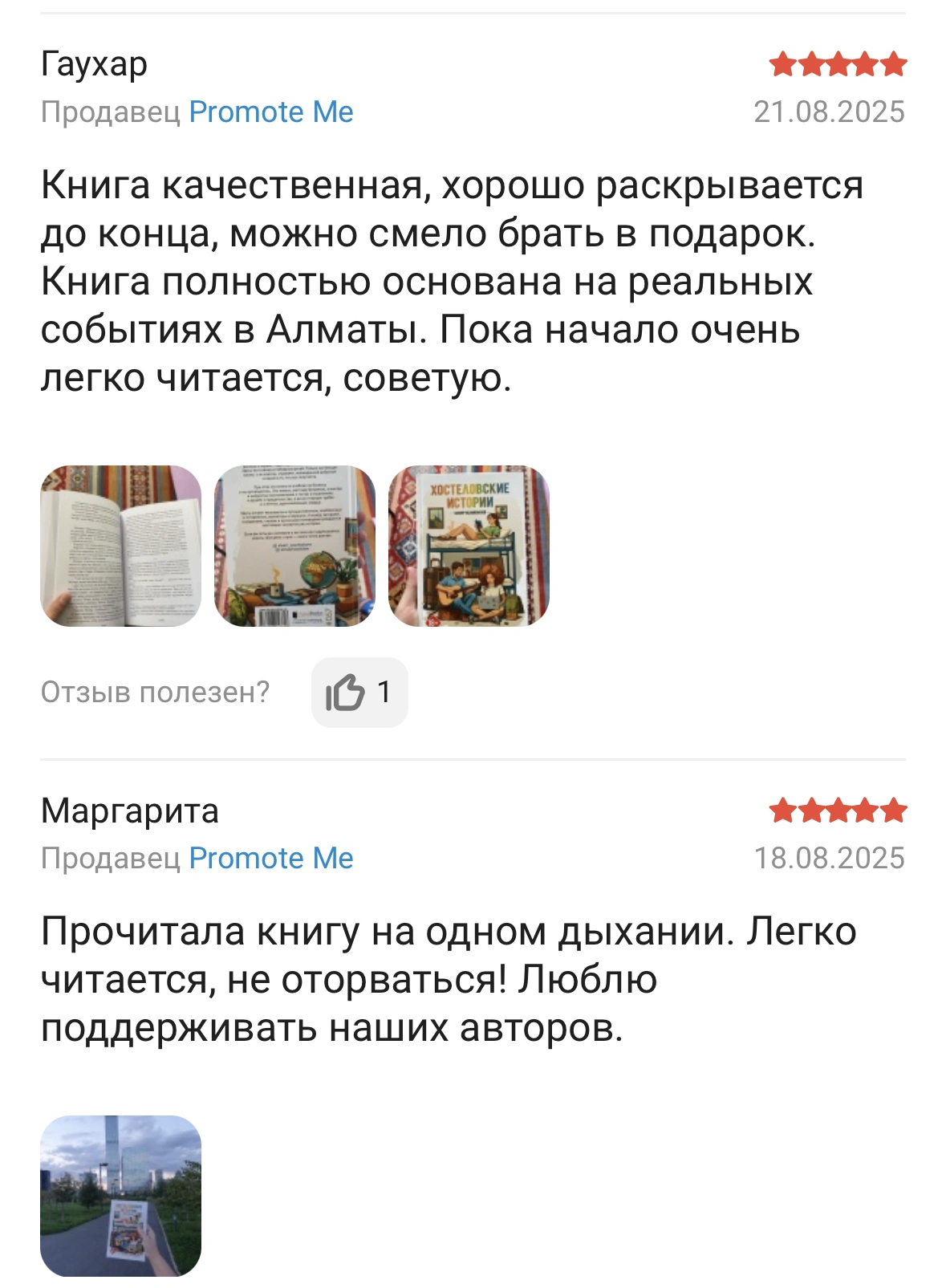View Гаухар's photo of the book's front cover
Viewport: 946px width, 1288px height.
(469, 546)
